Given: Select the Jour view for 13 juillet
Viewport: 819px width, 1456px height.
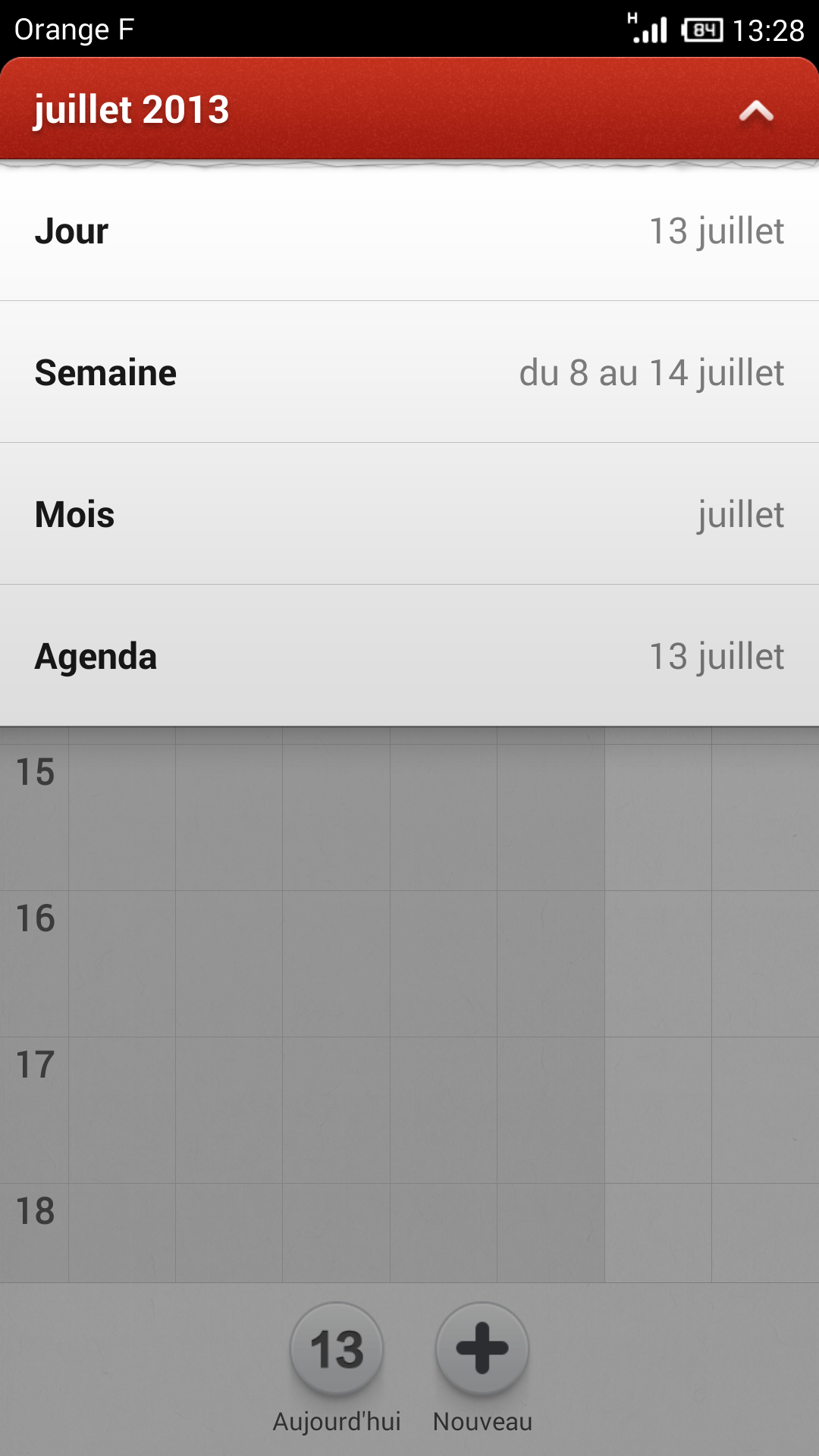Looking at the screenshot, I should click(409, 231).
